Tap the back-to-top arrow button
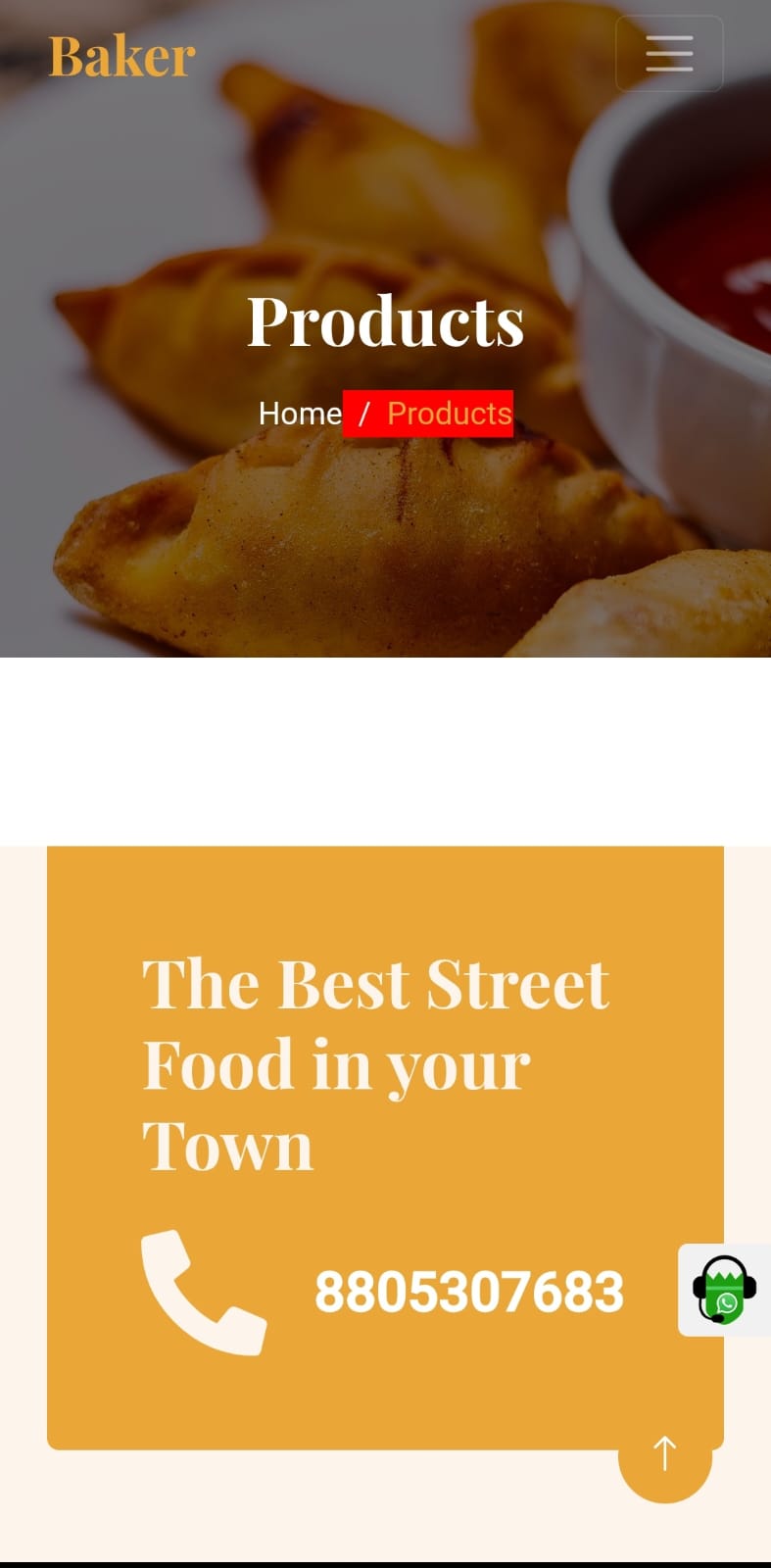The image size is (771, 1568). (x=664, y=1454)
